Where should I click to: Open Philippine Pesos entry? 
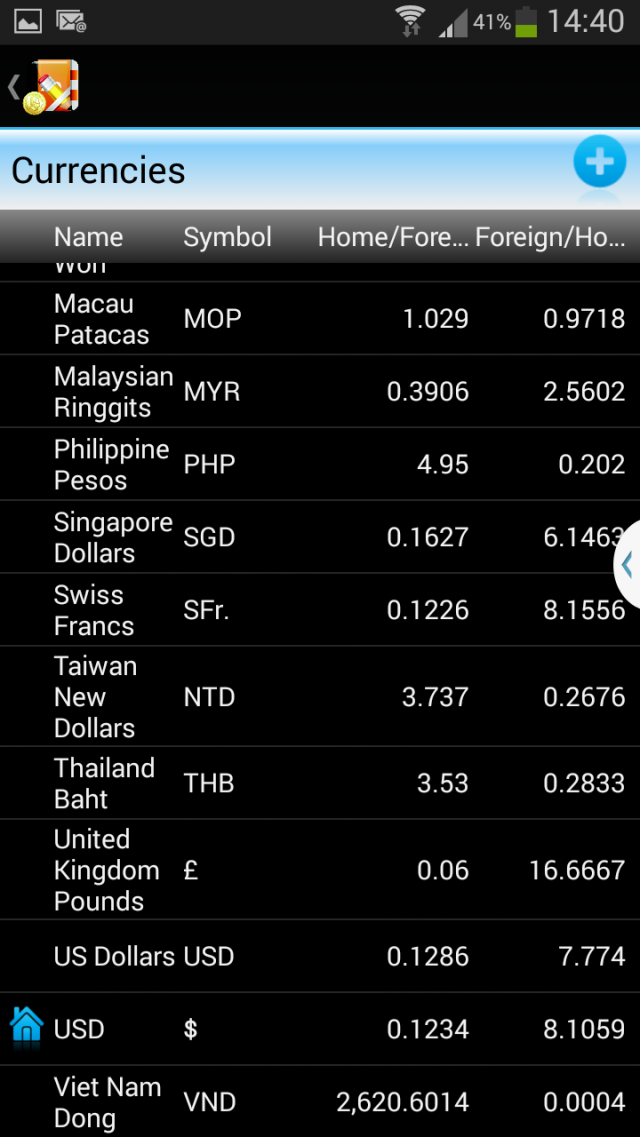pyautogui.click(x=320, y=464)
